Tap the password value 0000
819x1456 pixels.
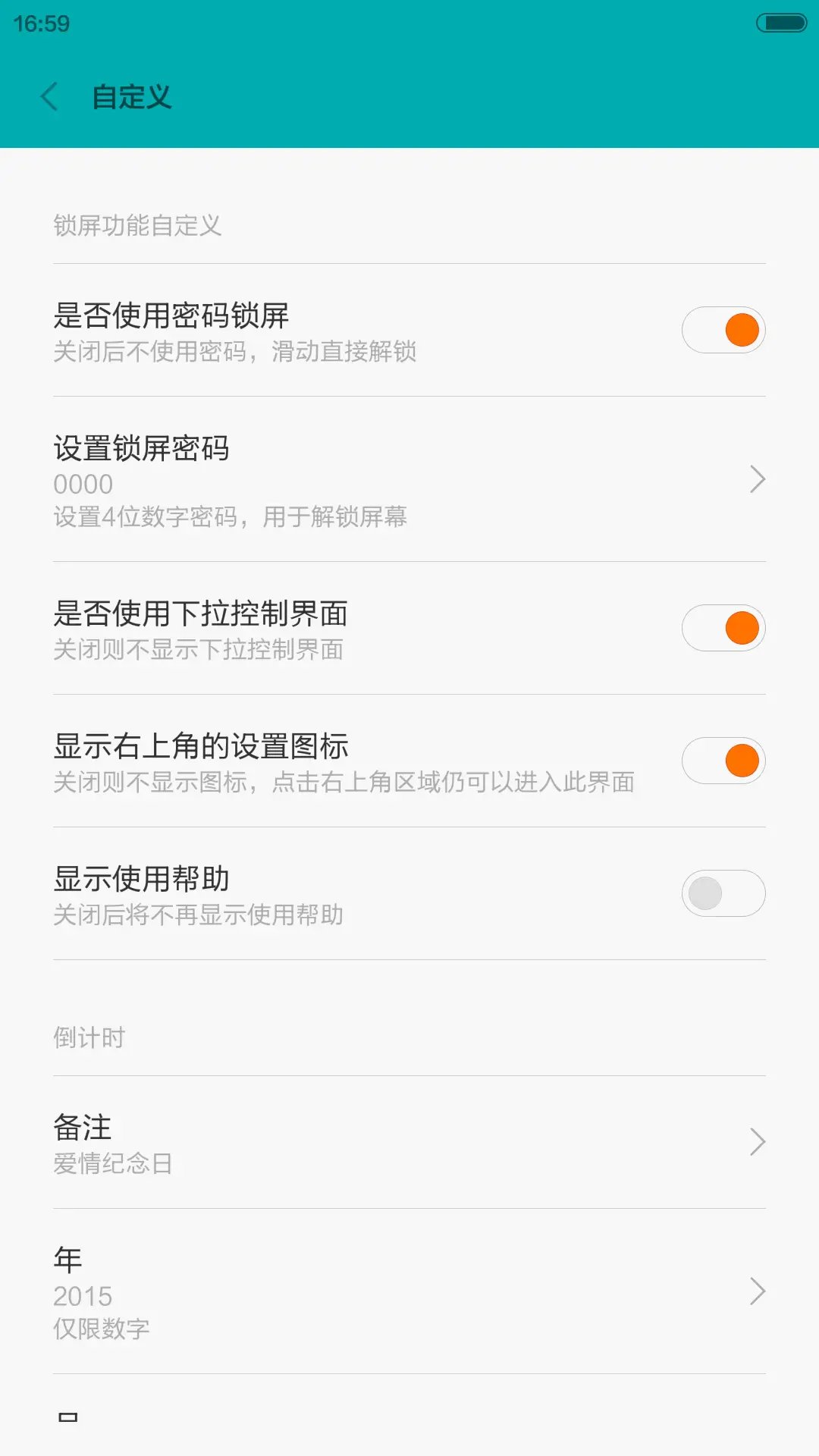[x=83, y=484]
